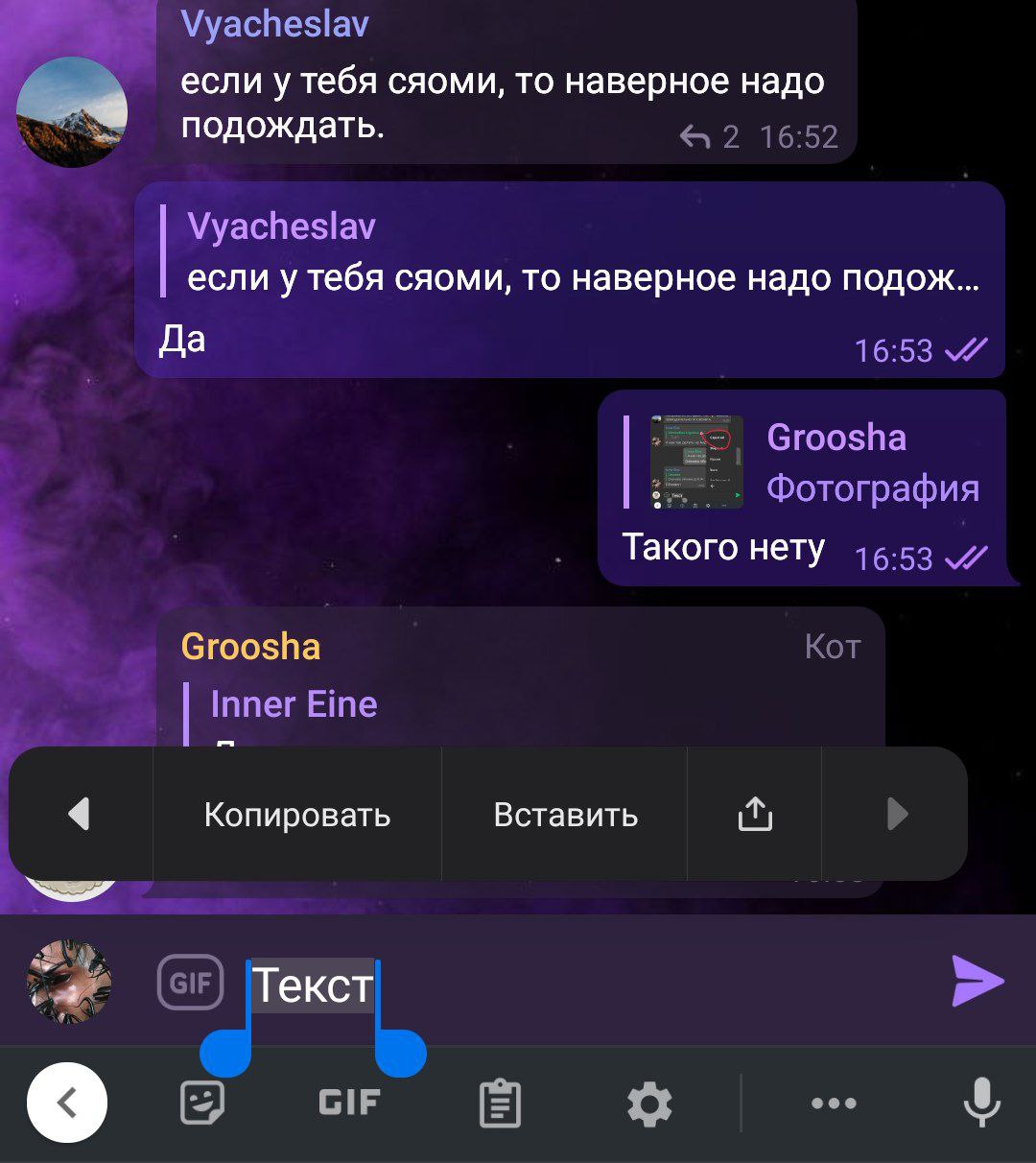
Task: Open Groosha's profile from the name
Action: point(250,647)
